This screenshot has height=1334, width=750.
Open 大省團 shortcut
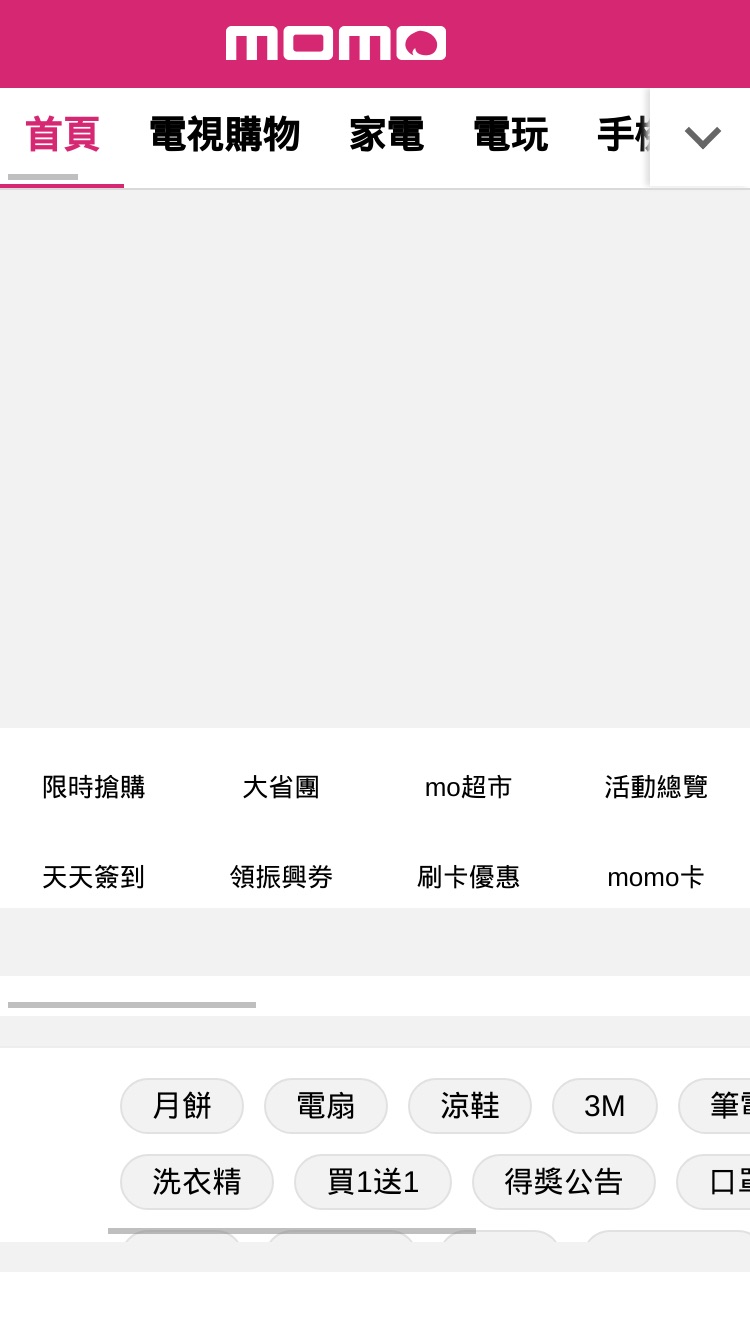(x=281, y=787)
